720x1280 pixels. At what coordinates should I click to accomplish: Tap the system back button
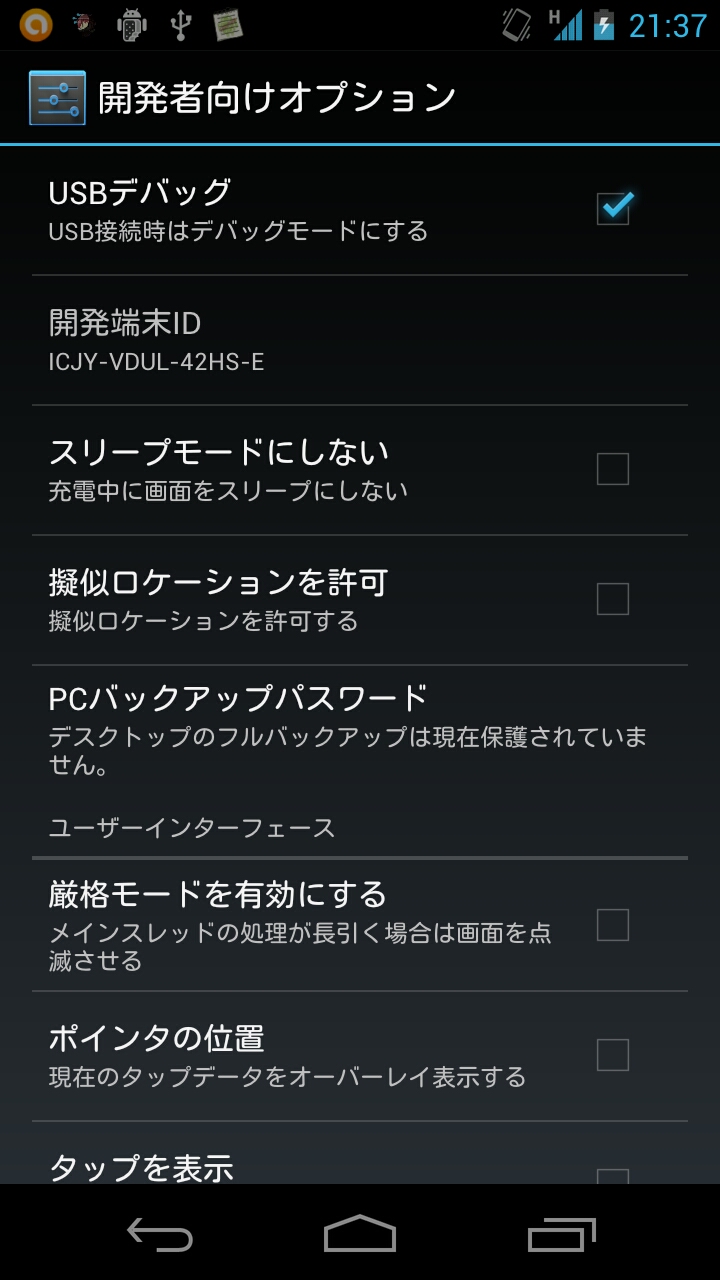[160, 1234]
